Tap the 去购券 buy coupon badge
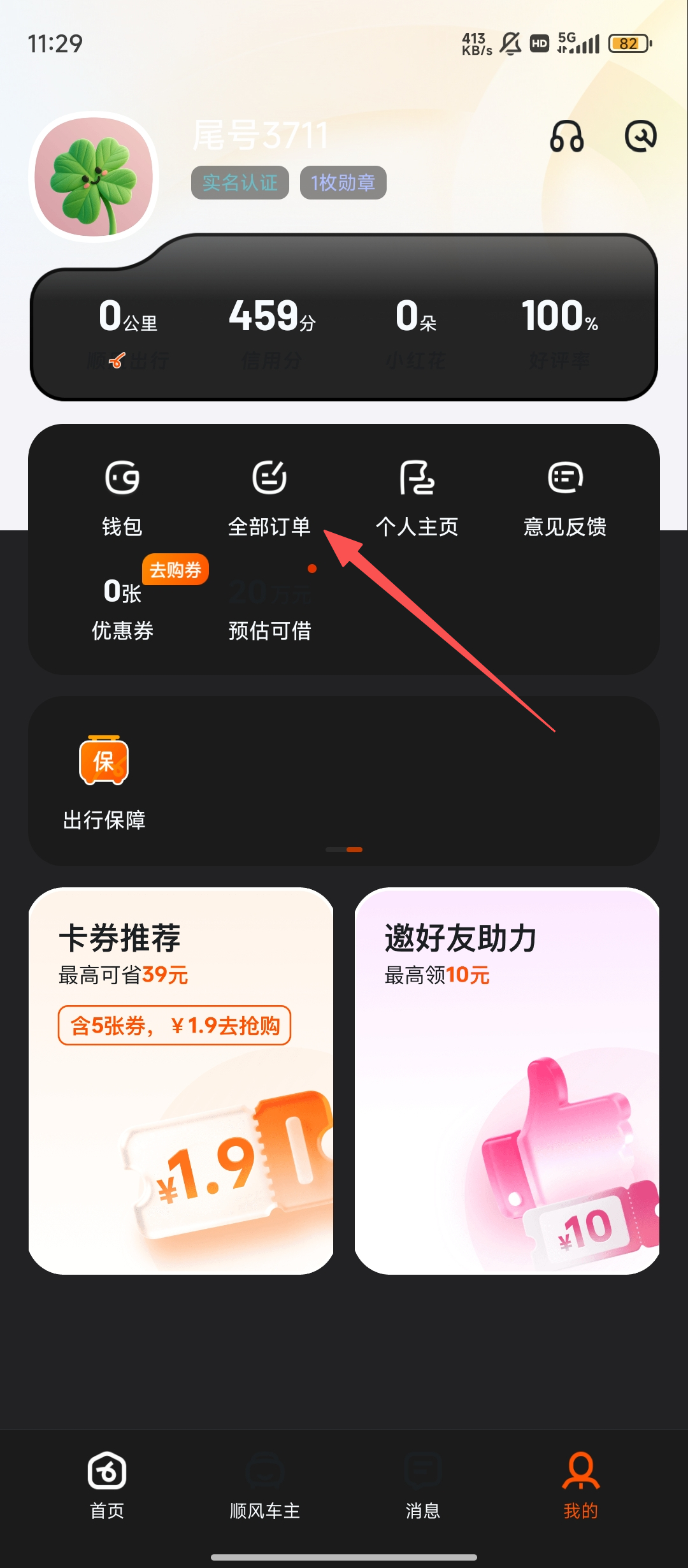This screenshot has width=688, height=1568. point(175,570)
